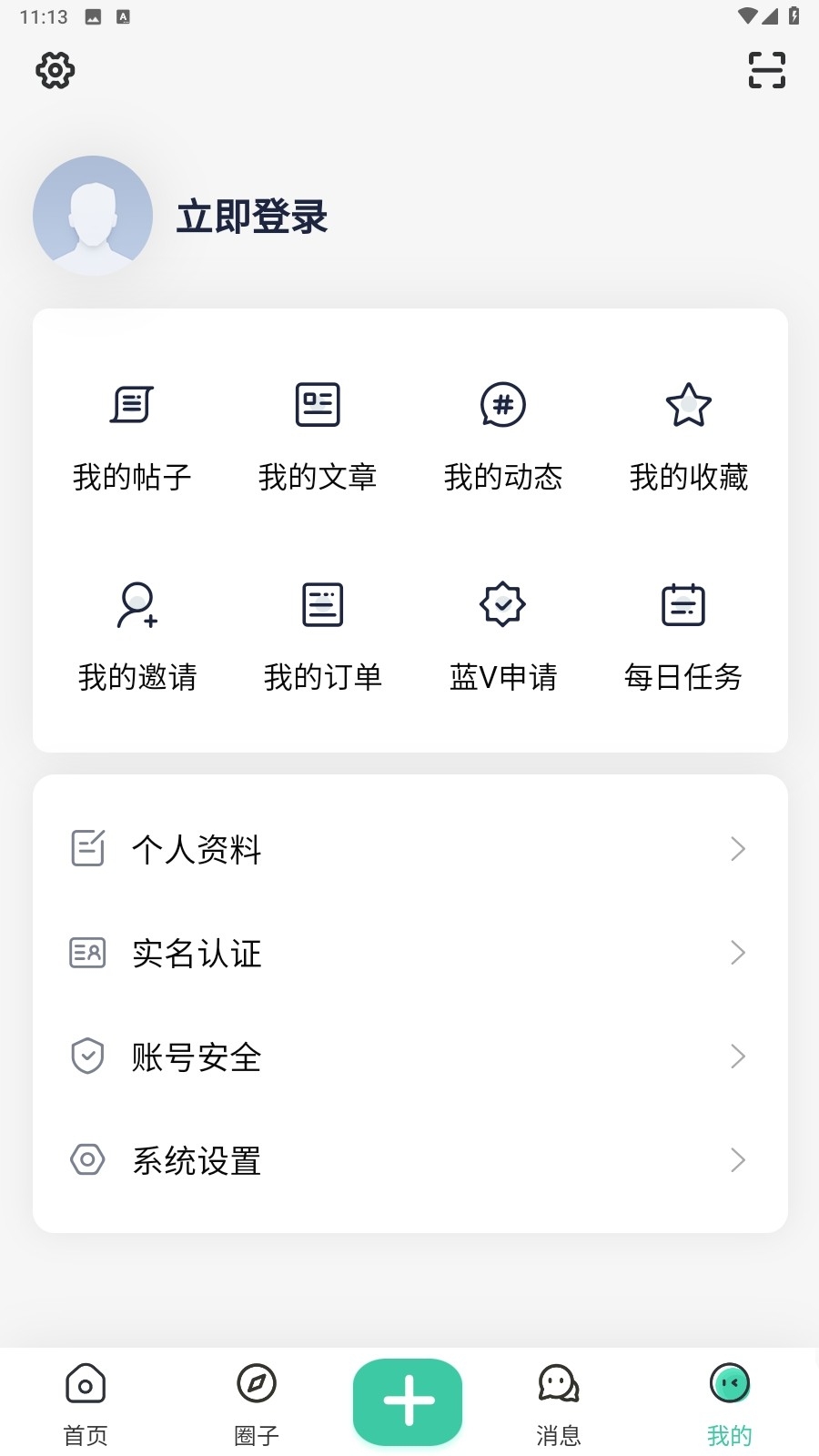Open 我的文章

click(x=318, y=437)
